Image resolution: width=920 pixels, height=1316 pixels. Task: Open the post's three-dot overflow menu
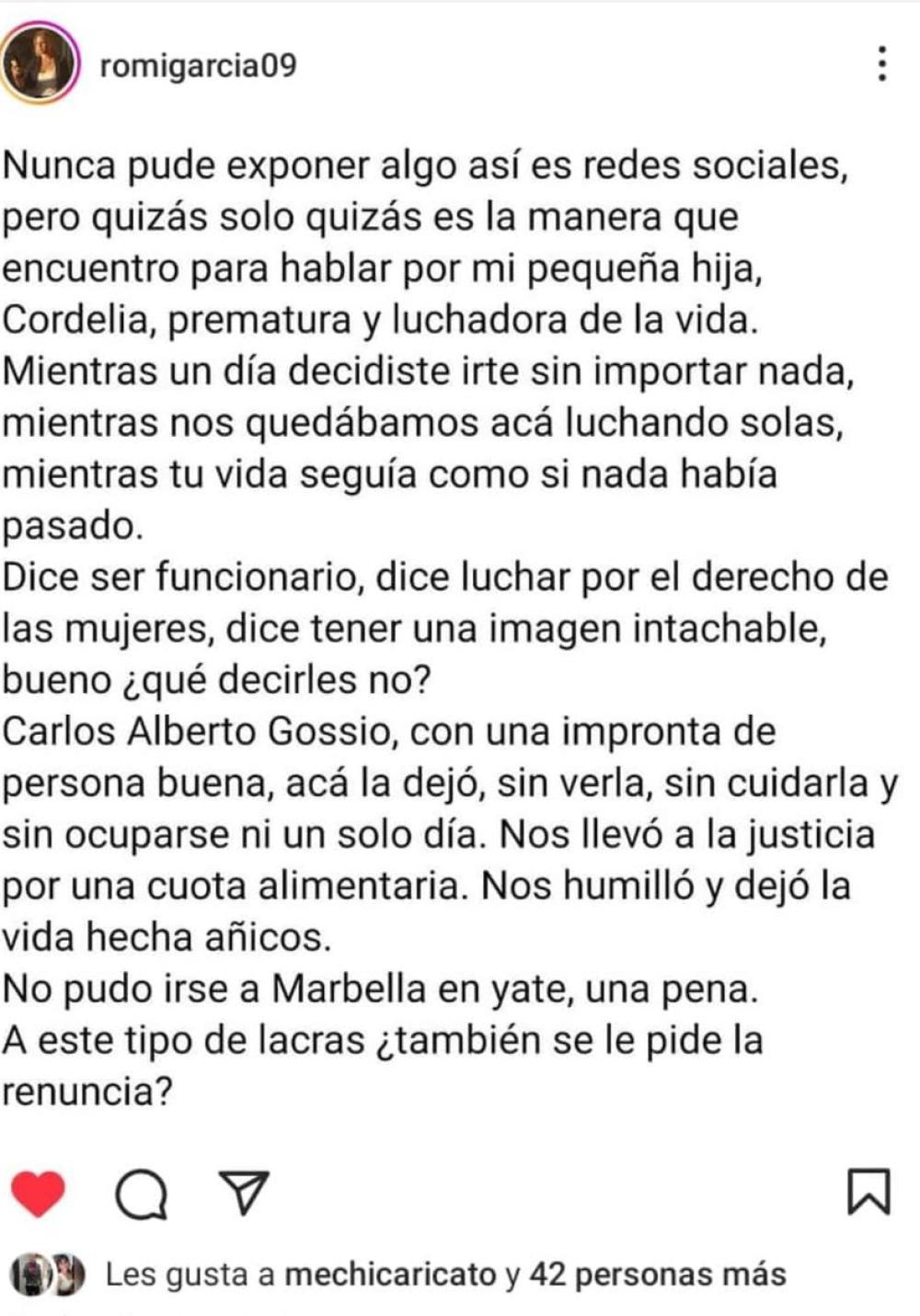tap(881, 63)
